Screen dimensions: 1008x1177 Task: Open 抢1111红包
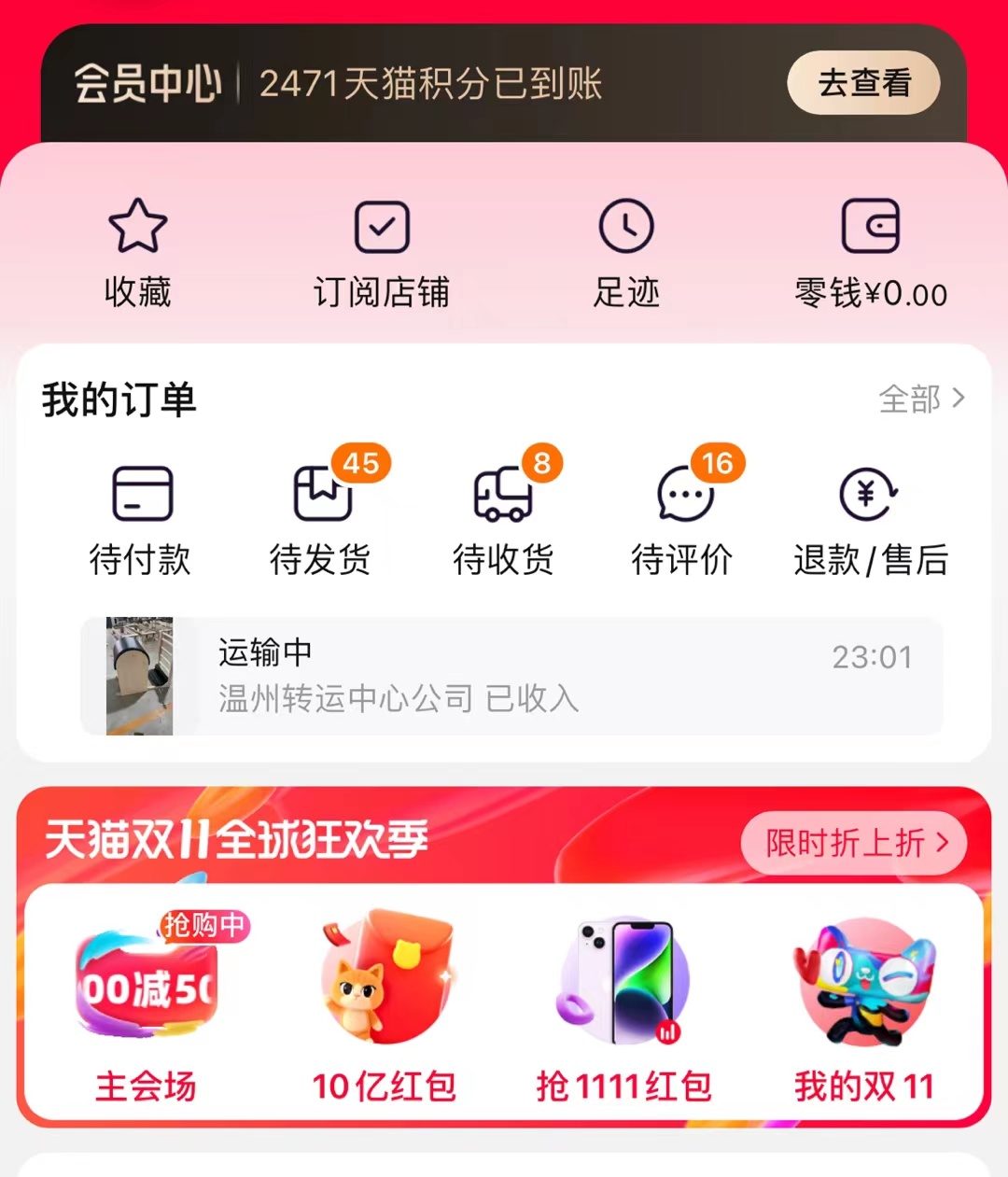(x=623, y=1008)
